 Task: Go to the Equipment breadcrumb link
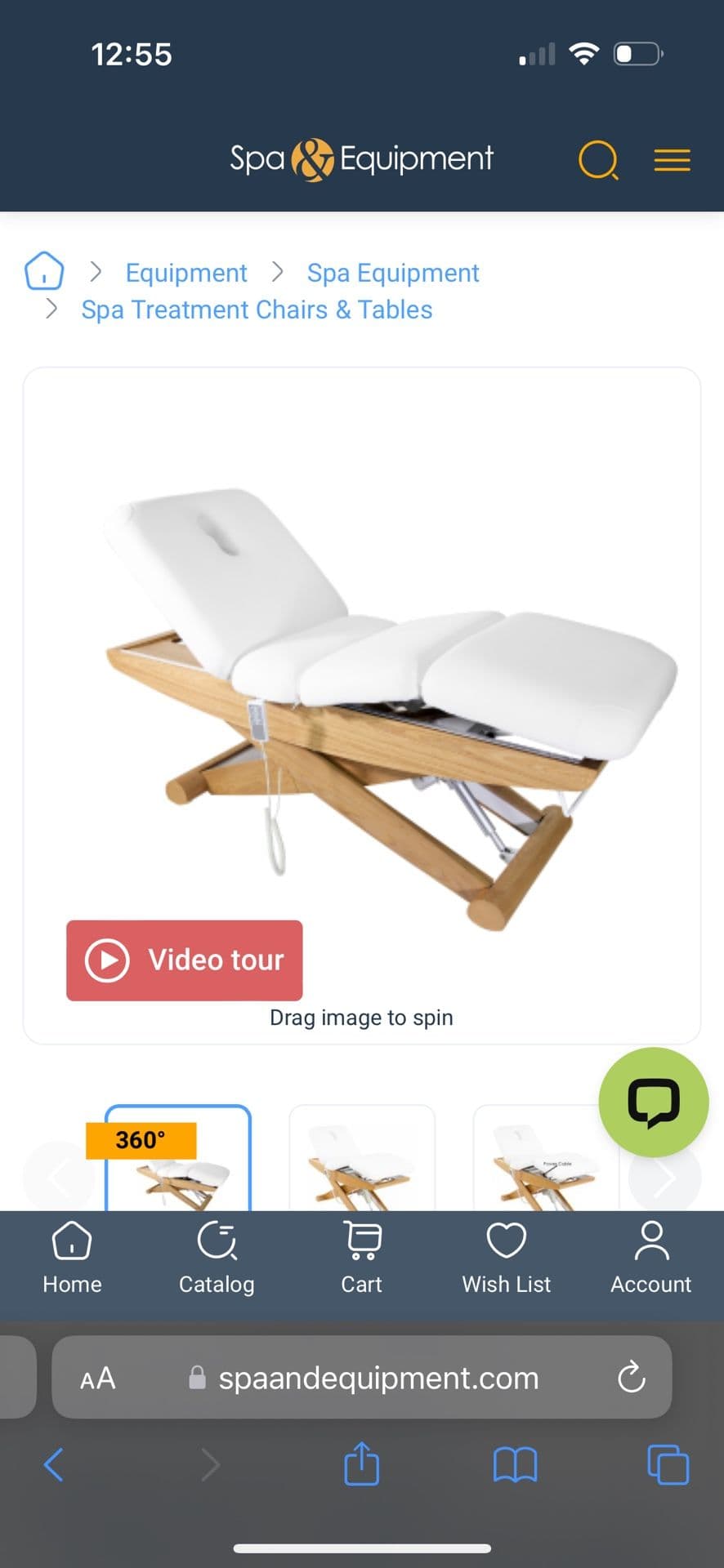tap(185, 273)
